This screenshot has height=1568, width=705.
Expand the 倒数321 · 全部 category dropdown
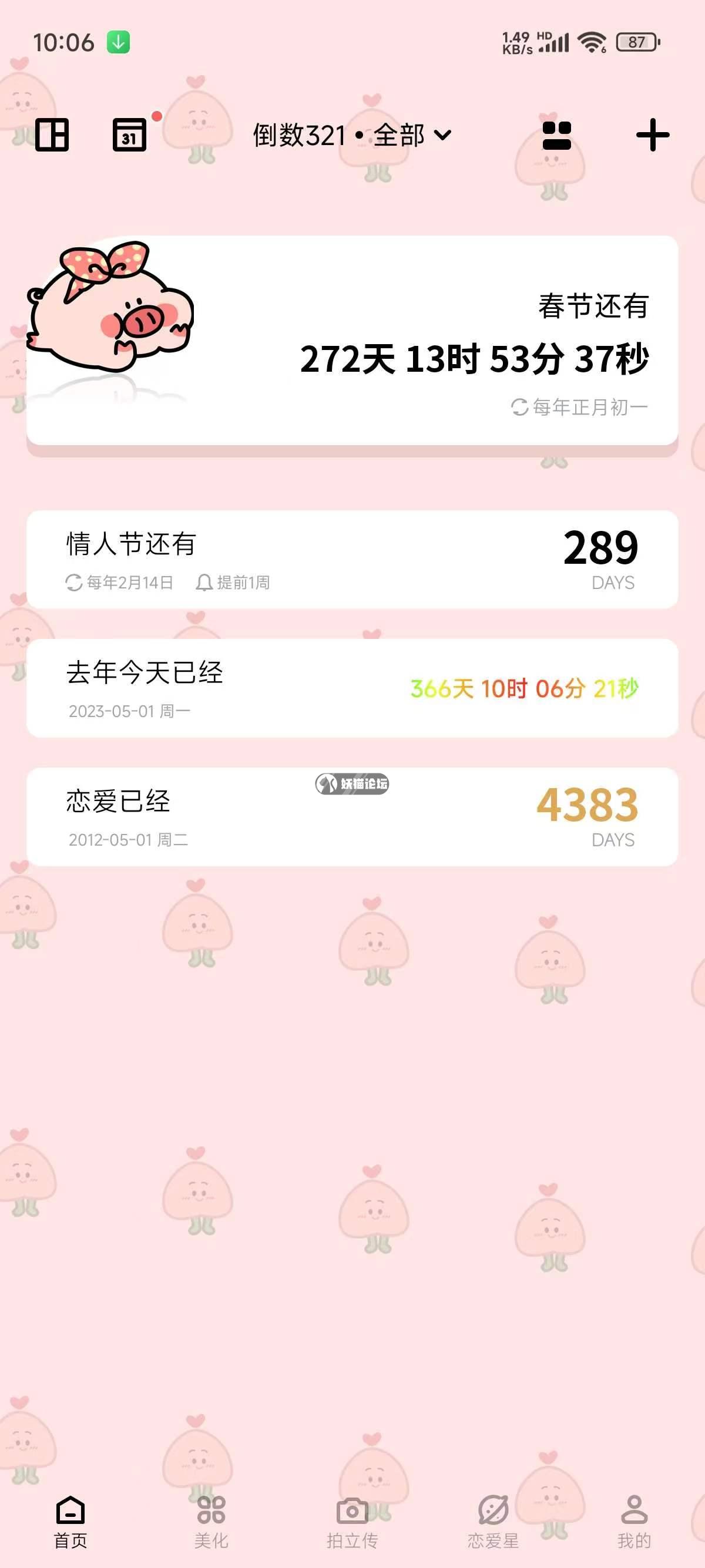(x=352, y=135)
